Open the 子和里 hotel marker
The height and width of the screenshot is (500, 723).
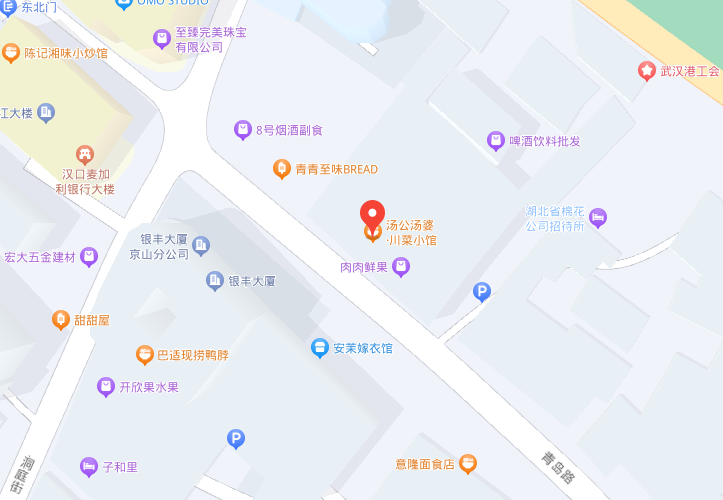click(89, 467)
